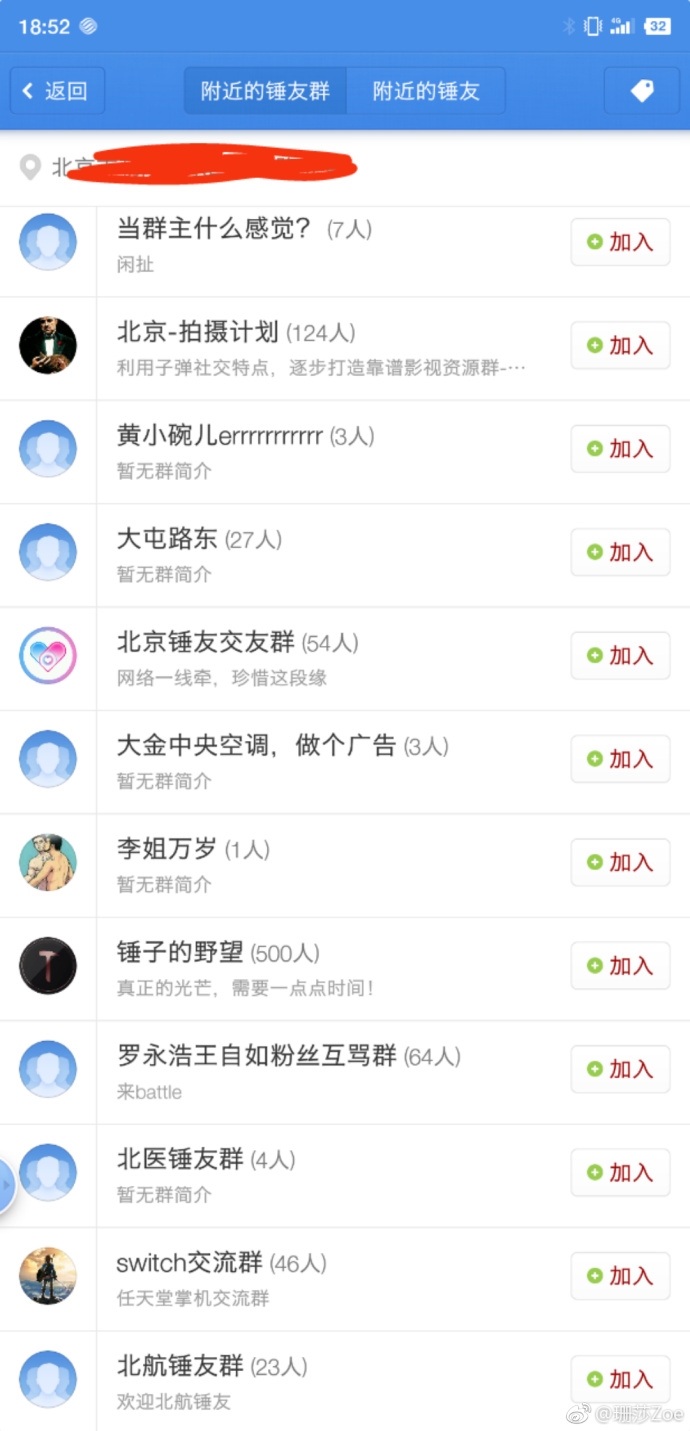Join the 罗永浩王自如粉丝互骂群 group
The image size is (690, 1431).
pyautogui.click(x=620, y=1069)
